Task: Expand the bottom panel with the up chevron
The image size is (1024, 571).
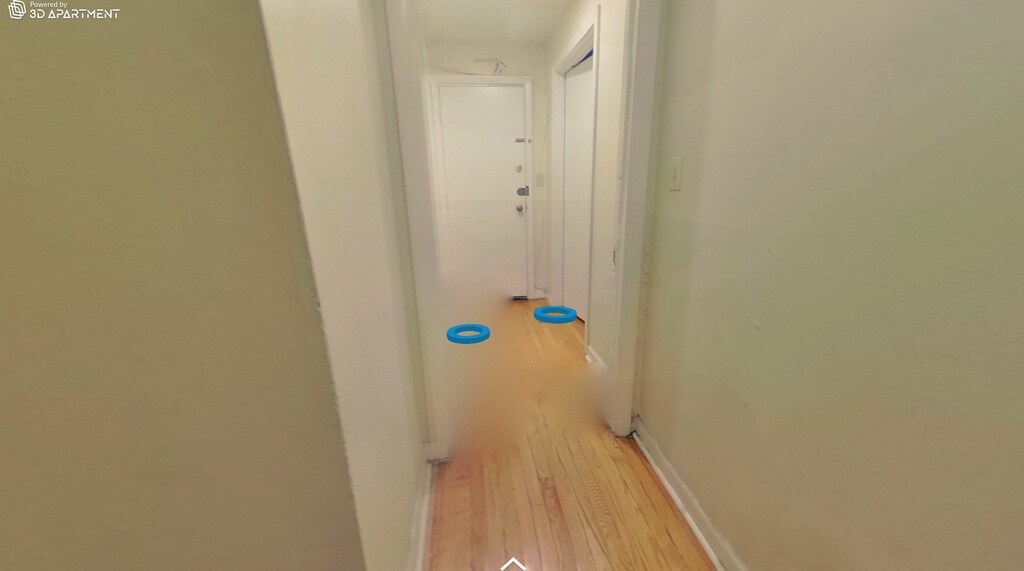Action: click(513, 563)
